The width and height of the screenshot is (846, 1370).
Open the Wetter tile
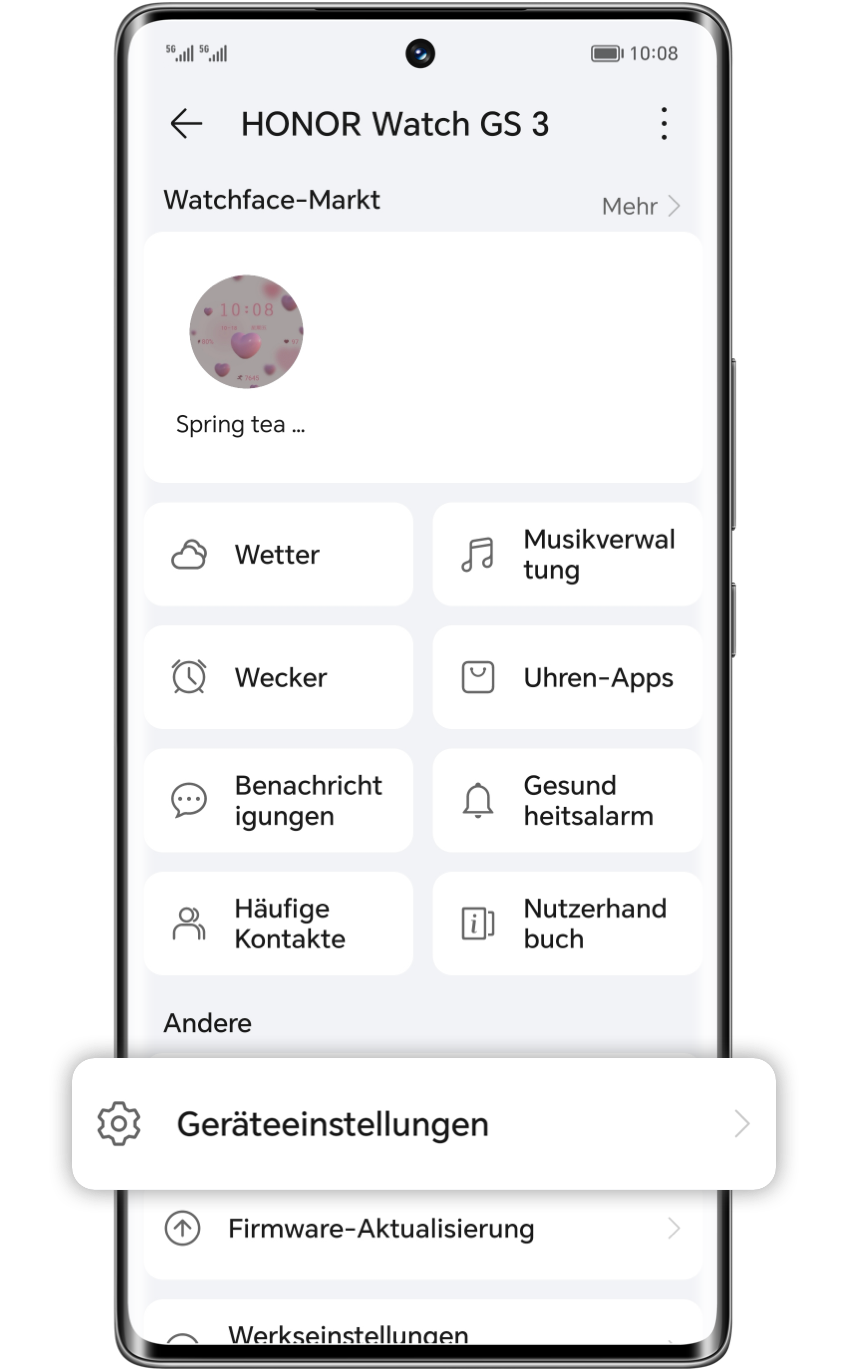coord(278,555)
